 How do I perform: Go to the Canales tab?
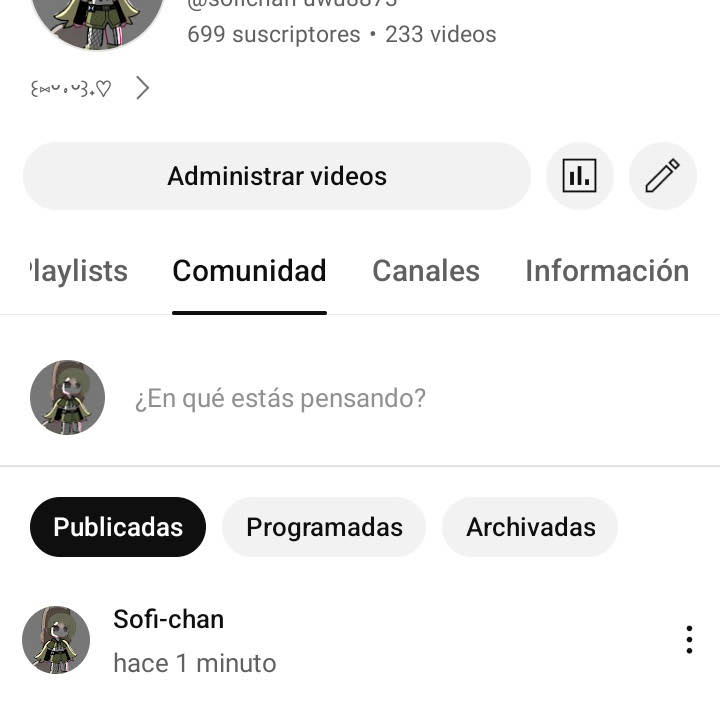tap(426, 271)
